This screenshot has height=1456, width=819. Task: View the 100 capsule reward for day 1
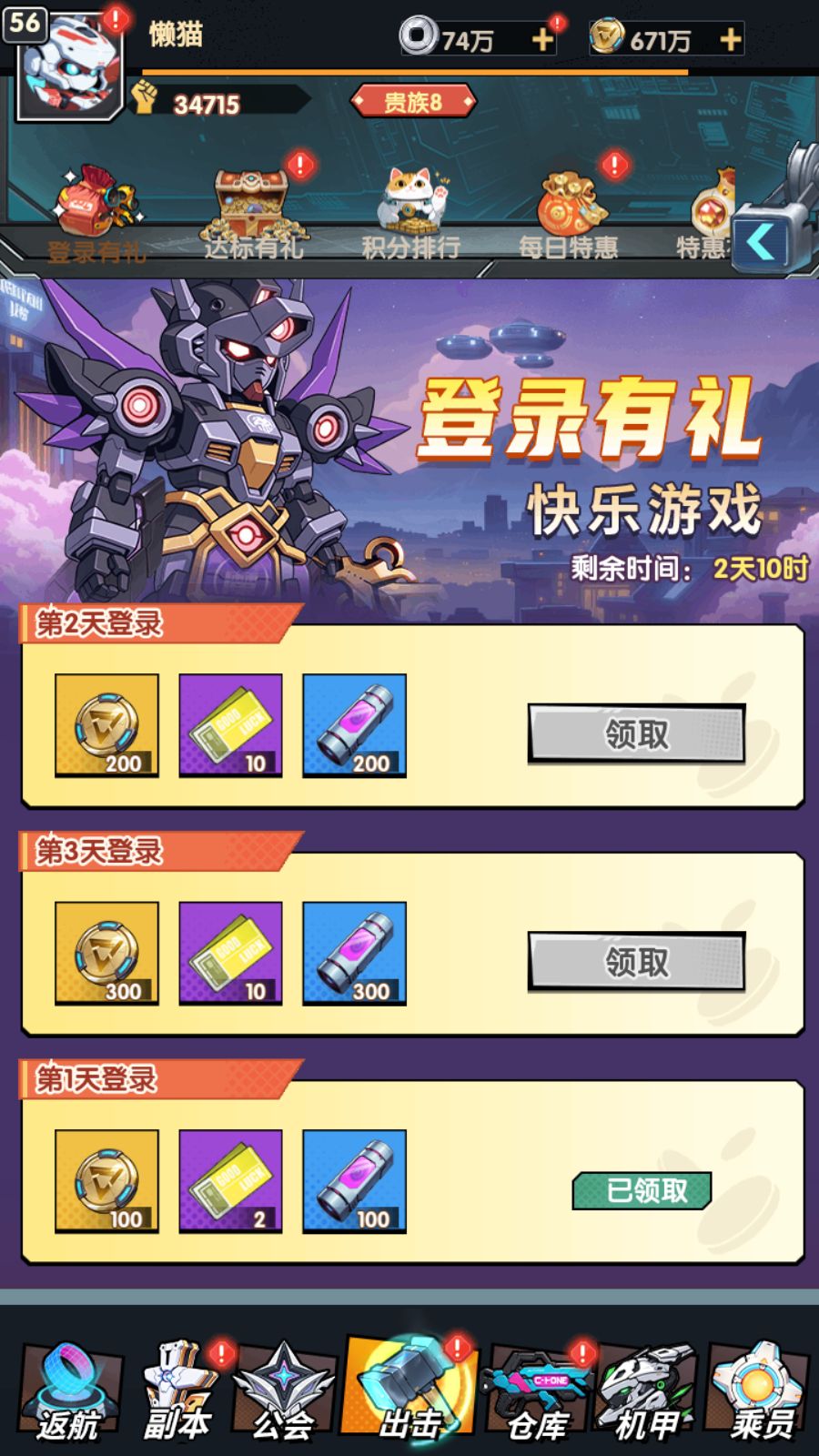pyautogui.click(x=354, y=1181)
